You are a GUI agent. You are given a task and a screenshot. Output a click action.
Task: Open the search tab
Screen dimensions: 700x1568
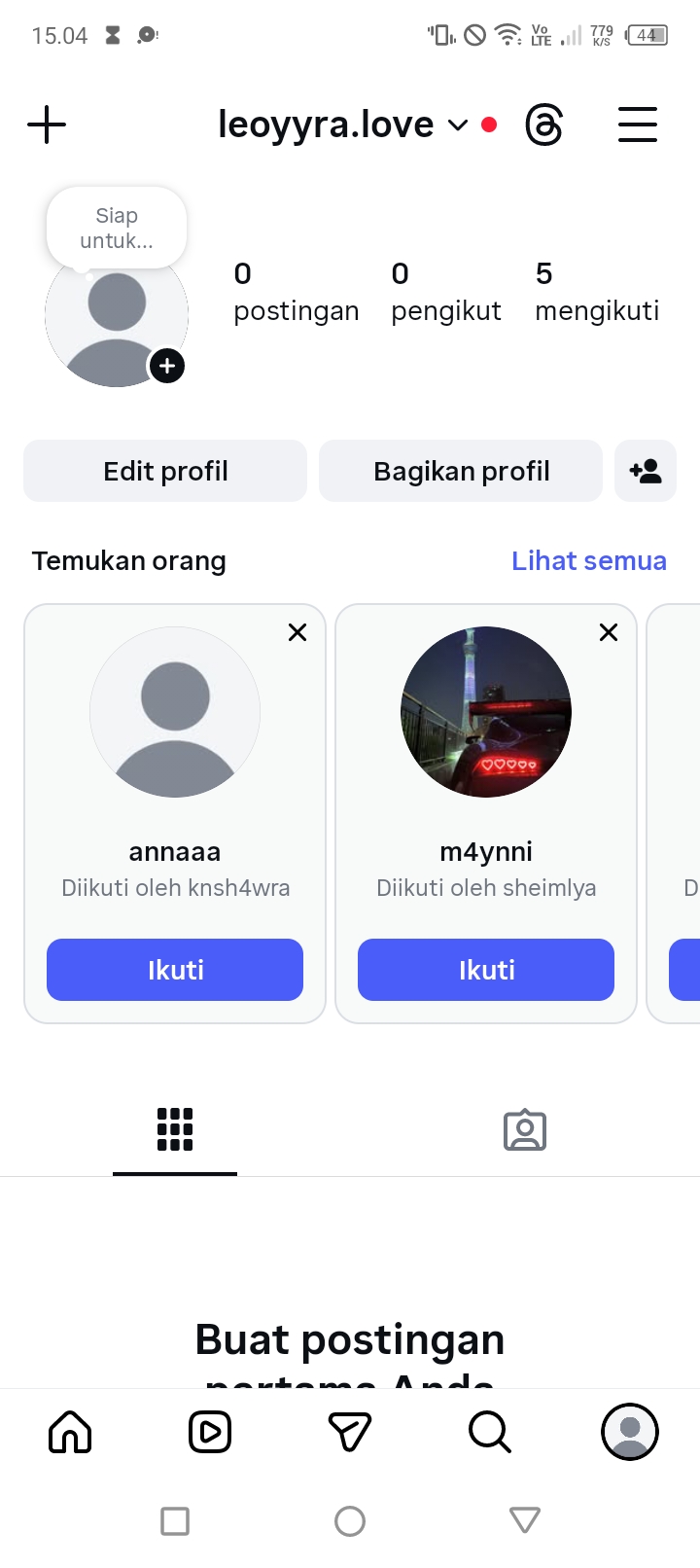click(x=489, y=1432)
